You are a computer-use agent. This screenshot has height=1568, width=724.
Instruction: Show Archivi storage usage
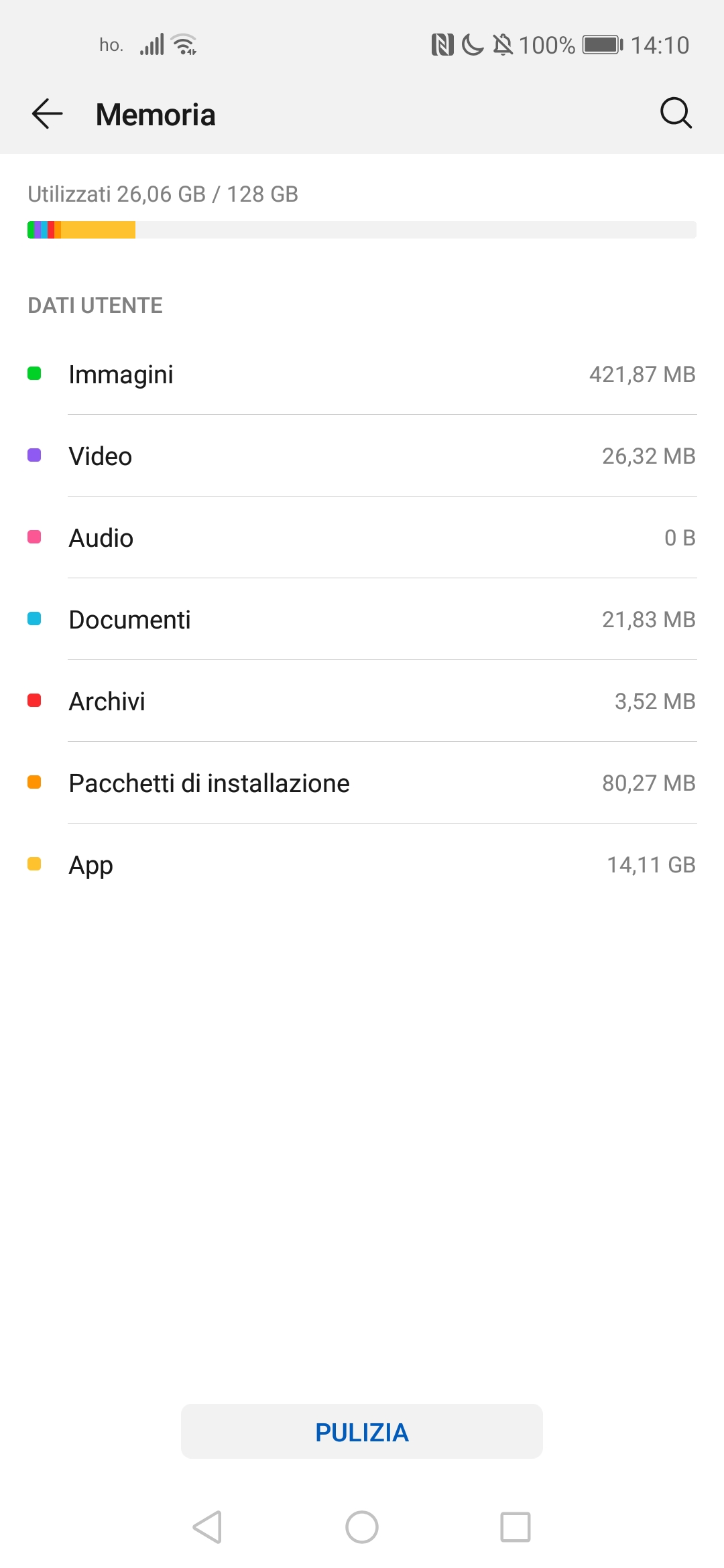pos(362,701)
